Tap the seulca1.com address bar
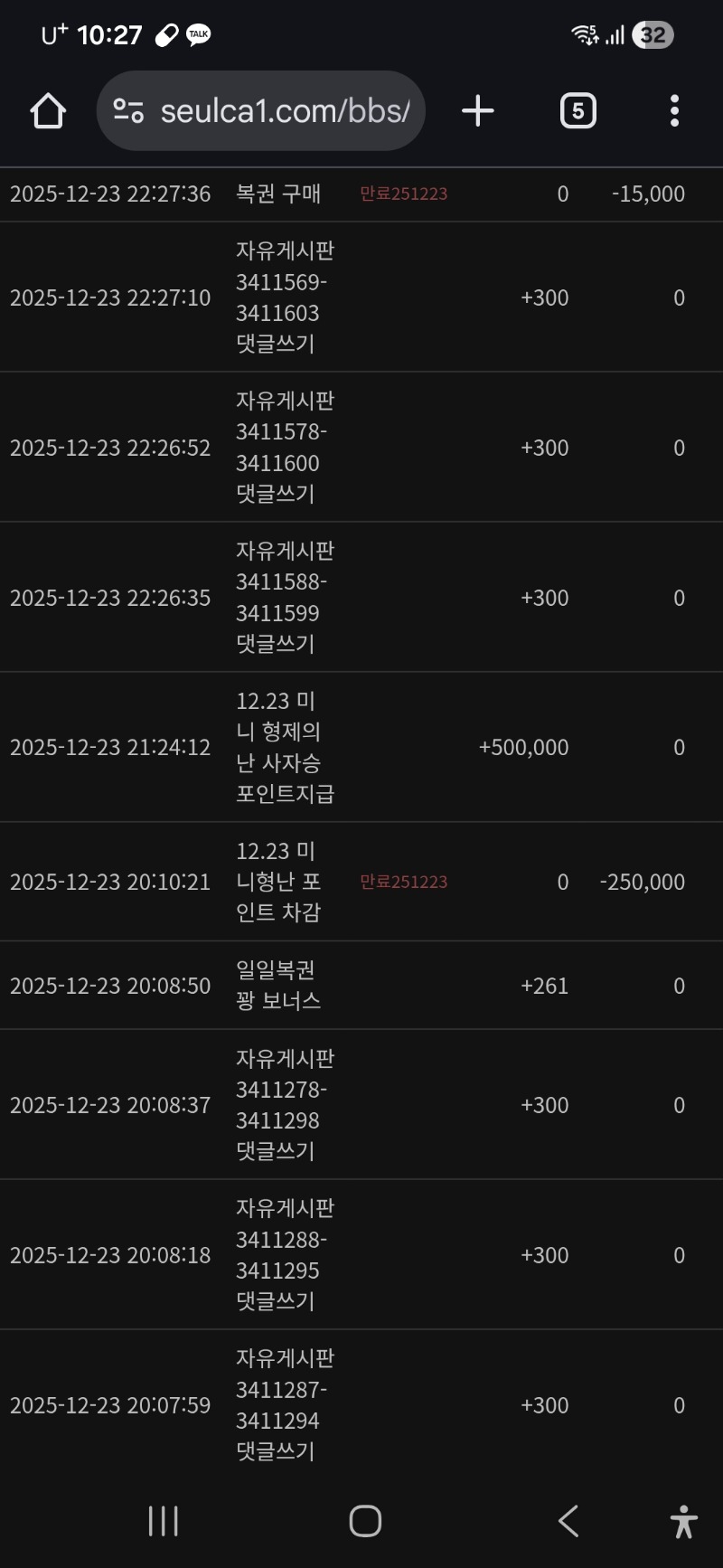Screen dimensions: 723x1568 coord(284,111)
